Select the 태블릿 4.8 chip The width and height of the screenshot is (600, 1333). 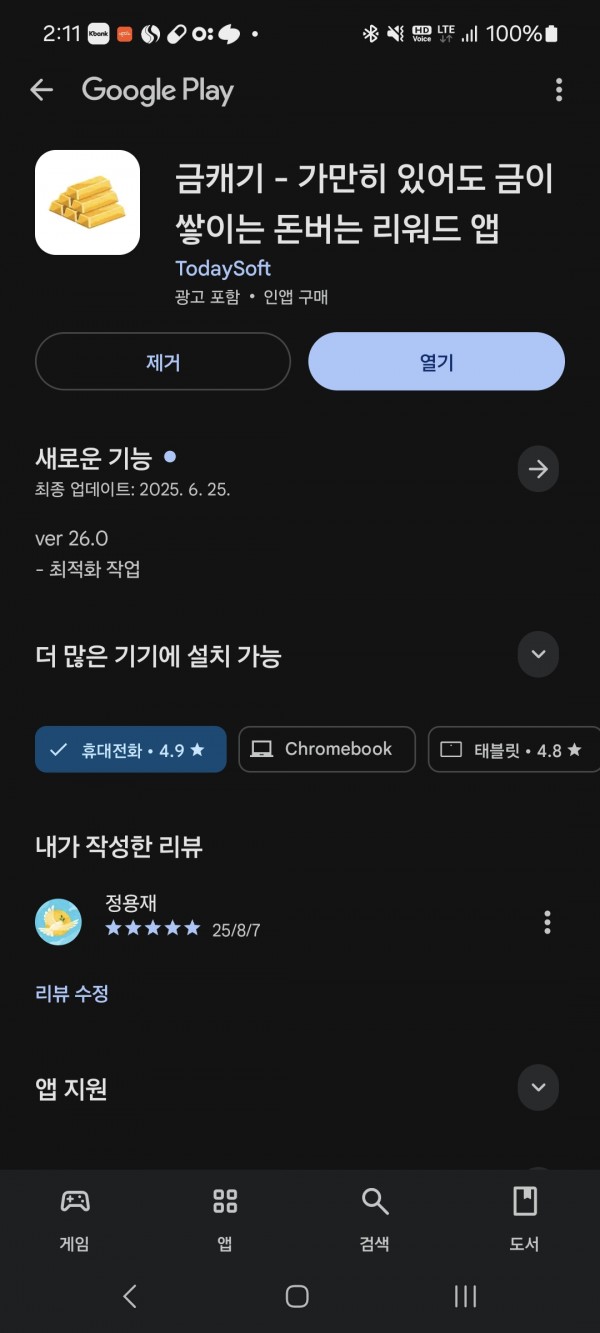pyautogui.click(x=514, y=749)
